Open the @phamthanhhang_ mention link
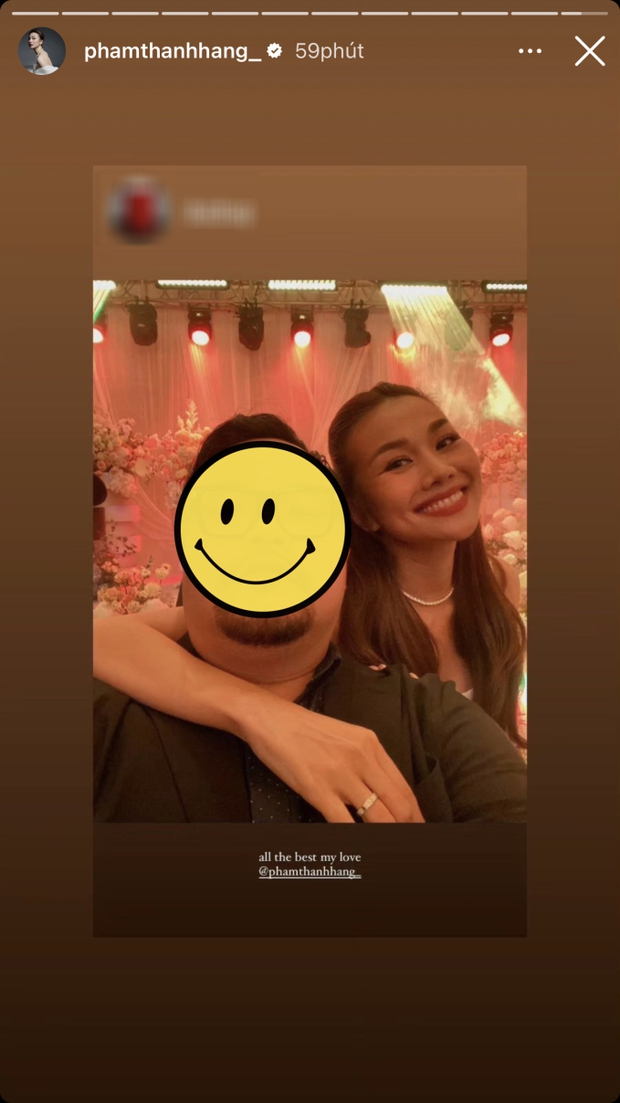The image size is (620, 1103). point(310,872)
